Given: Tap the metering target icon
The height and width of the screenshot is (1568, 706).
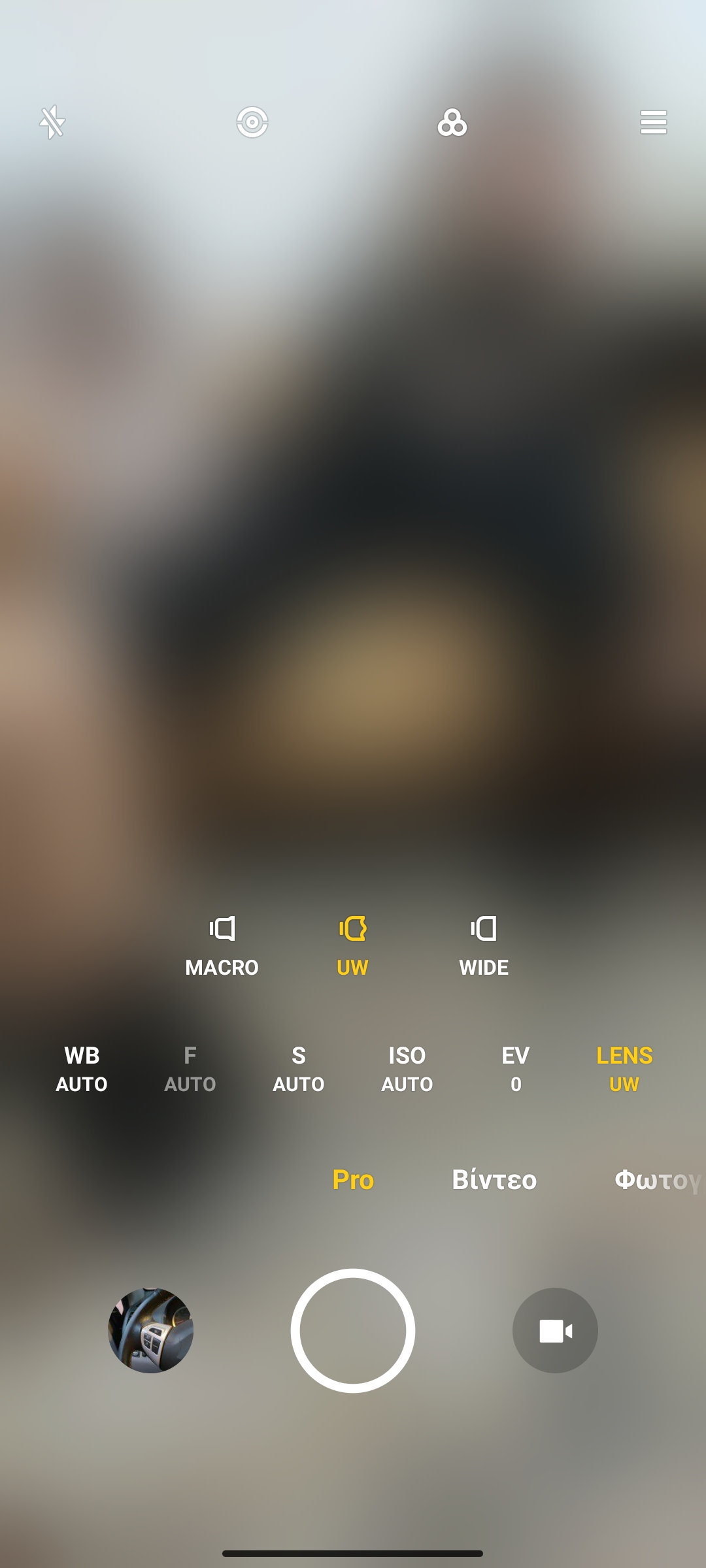Looking at the screenshot, I should click(x=252, y=122).
